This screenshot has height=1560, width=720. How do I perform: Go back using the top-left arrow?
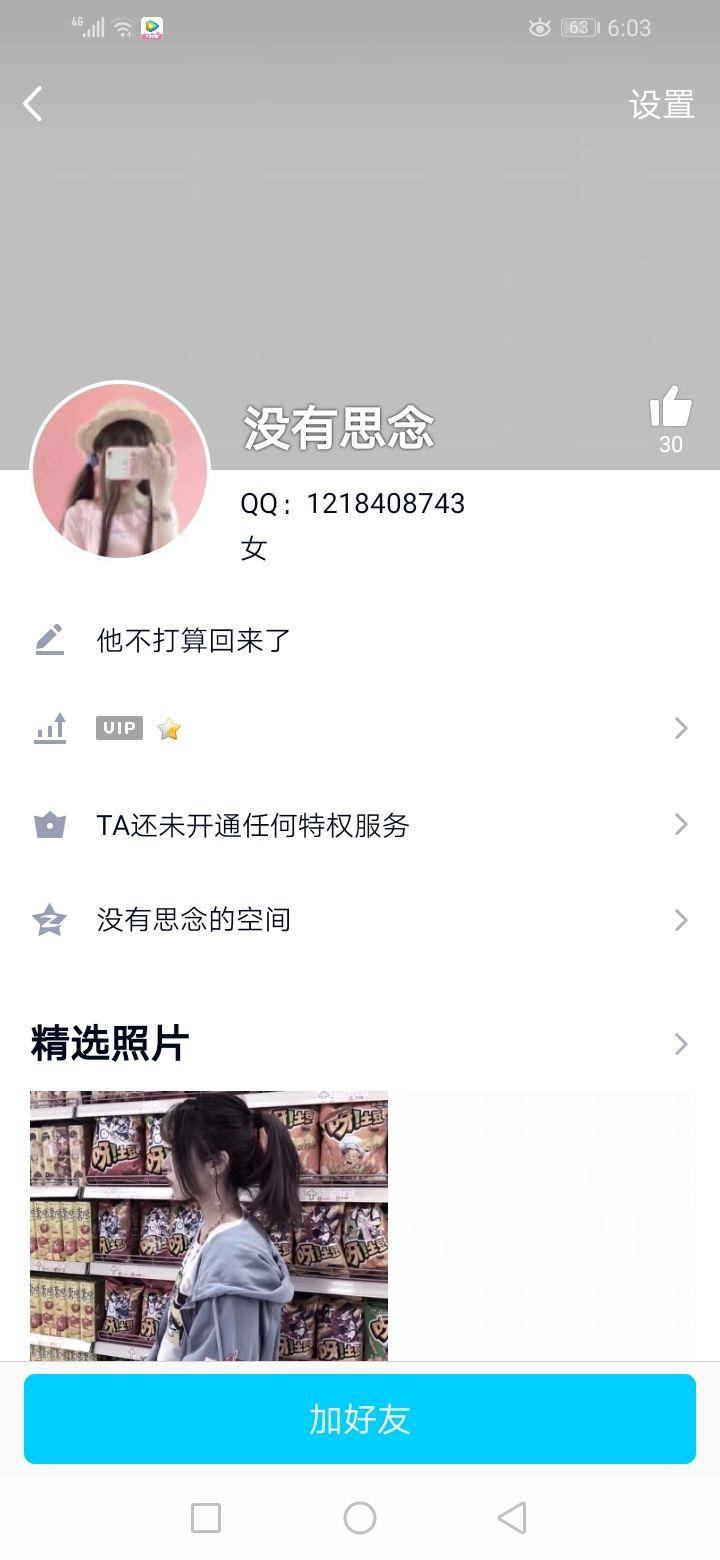pos(33,104)
